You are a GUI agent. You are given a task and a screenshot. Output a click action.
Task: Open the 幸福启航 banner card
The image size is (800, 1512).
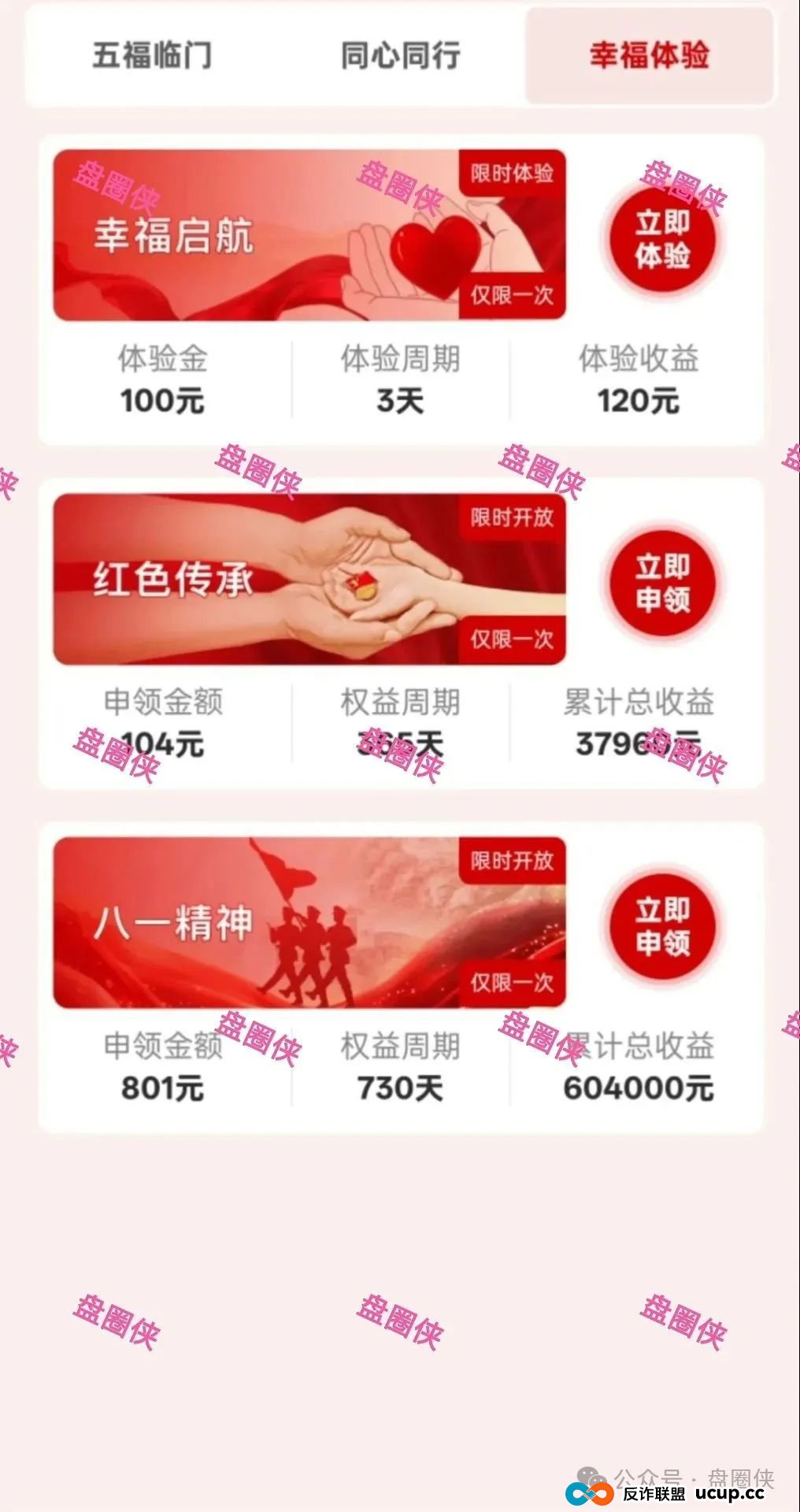(309, 235)
